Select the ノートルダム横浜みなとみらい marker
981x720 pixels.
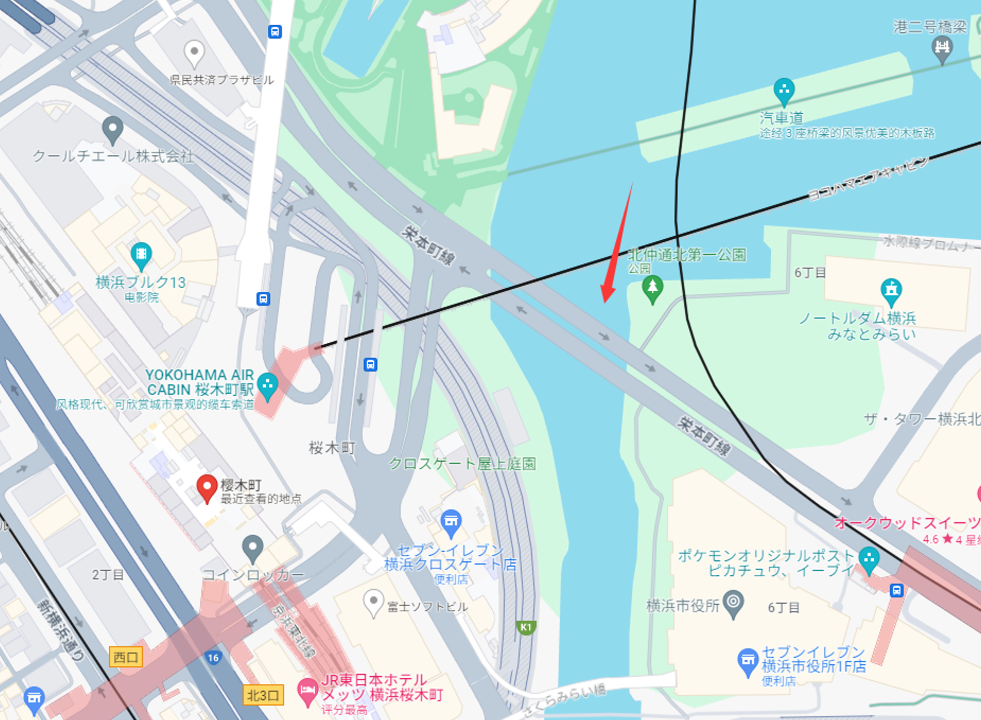(891, 291)
